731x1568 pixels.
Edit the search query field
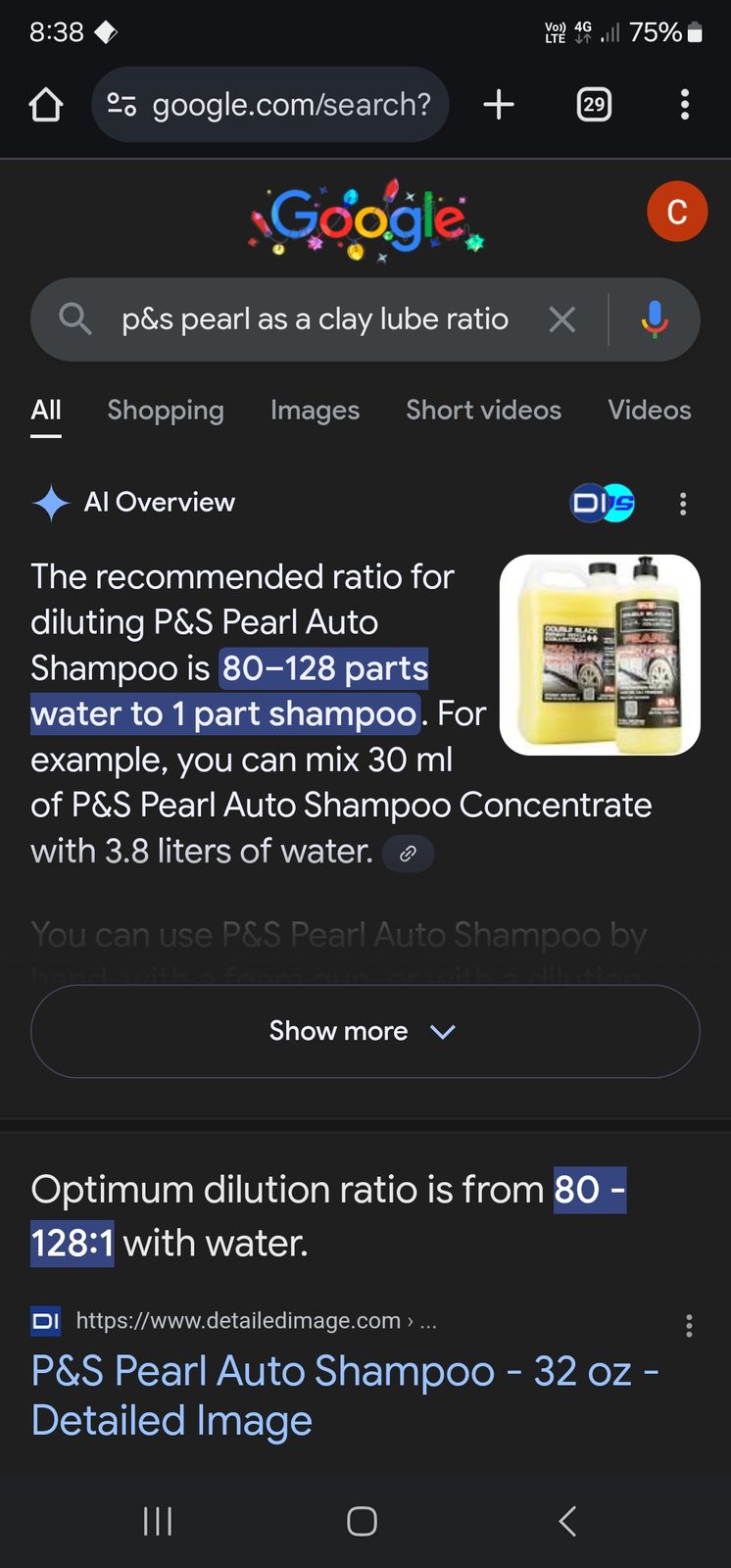coord(316,319)
